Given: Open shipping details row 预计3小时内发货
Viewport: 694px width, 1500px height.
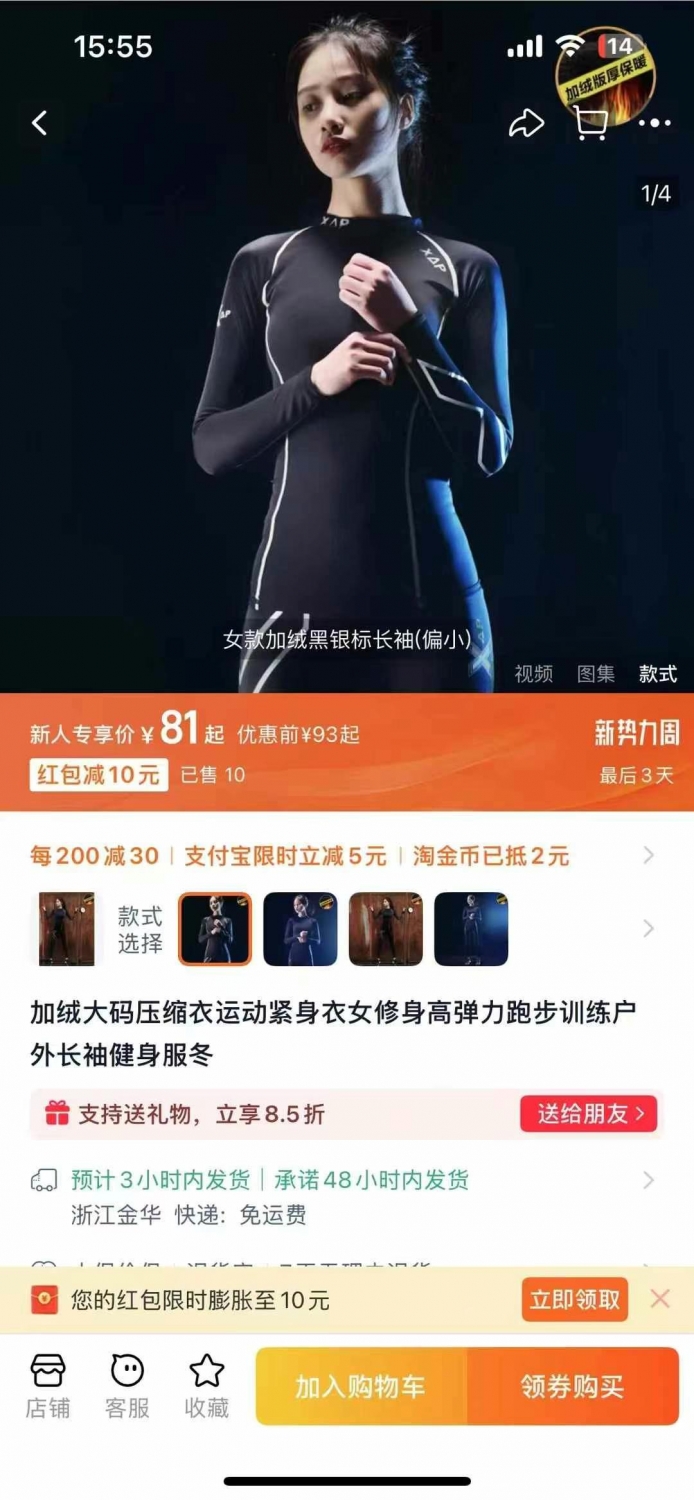Looking at the screenshot, I should tap(347, 1197).
